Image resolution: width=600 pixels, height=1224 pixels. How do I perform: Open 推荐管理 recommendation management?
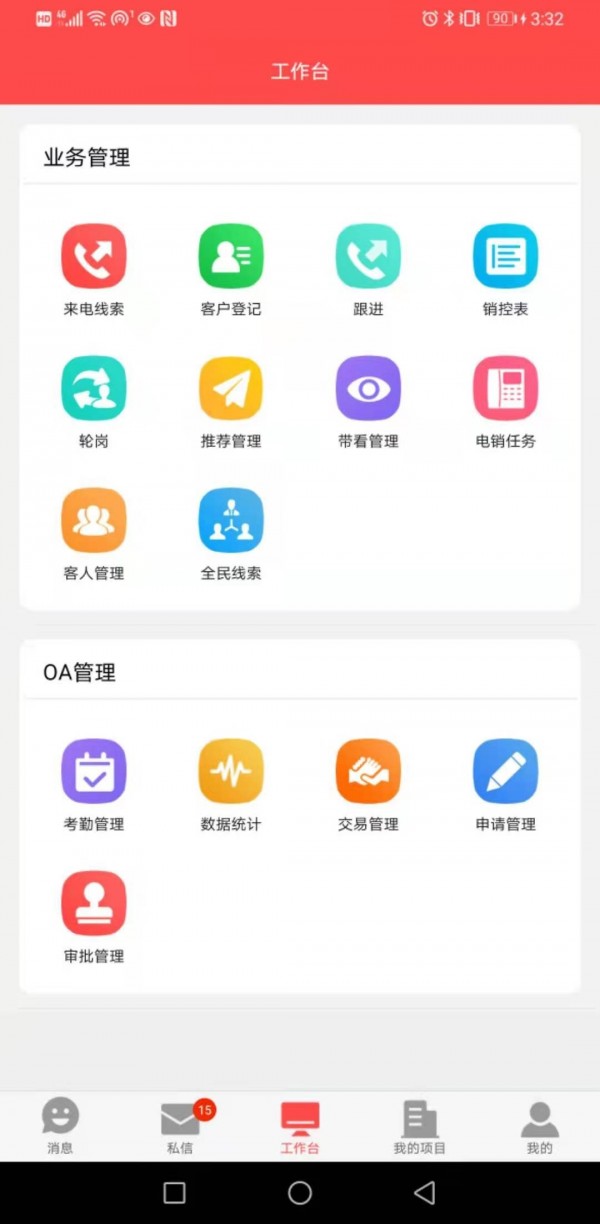point(231,389)
